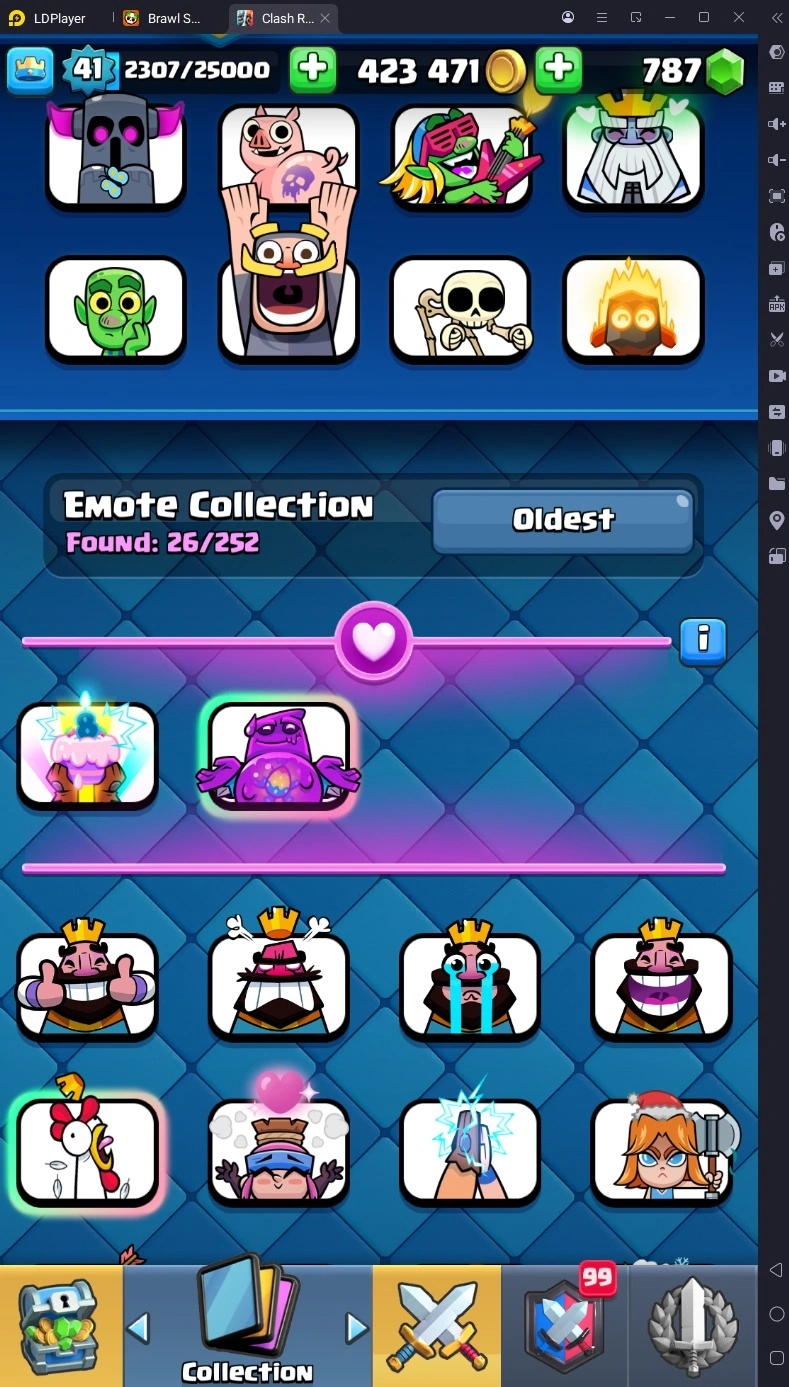789x1387 pixels.
Task: Open the Shop chest tab
Action: click(60, 1326)
